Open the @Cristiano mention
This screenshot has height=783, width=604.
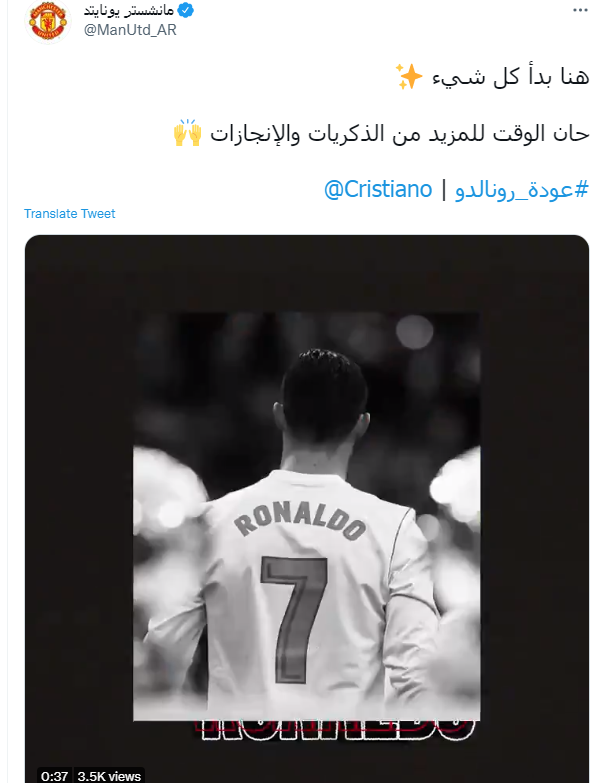point(379,188)
